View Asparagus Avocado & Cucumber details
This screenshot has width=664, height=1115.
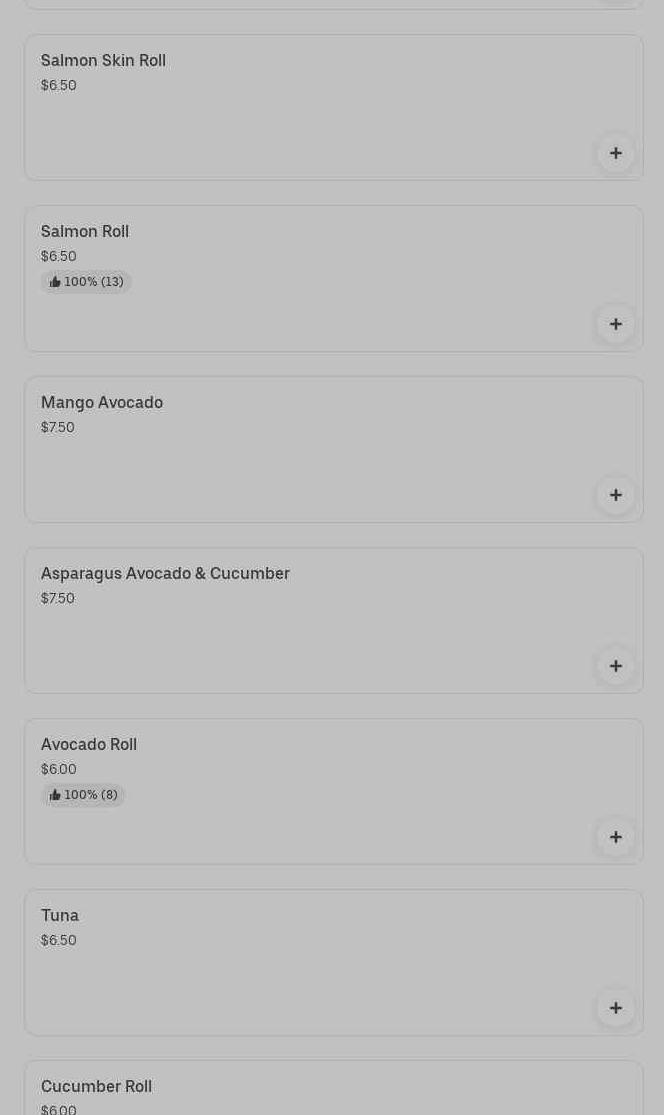tap(333, 620)
